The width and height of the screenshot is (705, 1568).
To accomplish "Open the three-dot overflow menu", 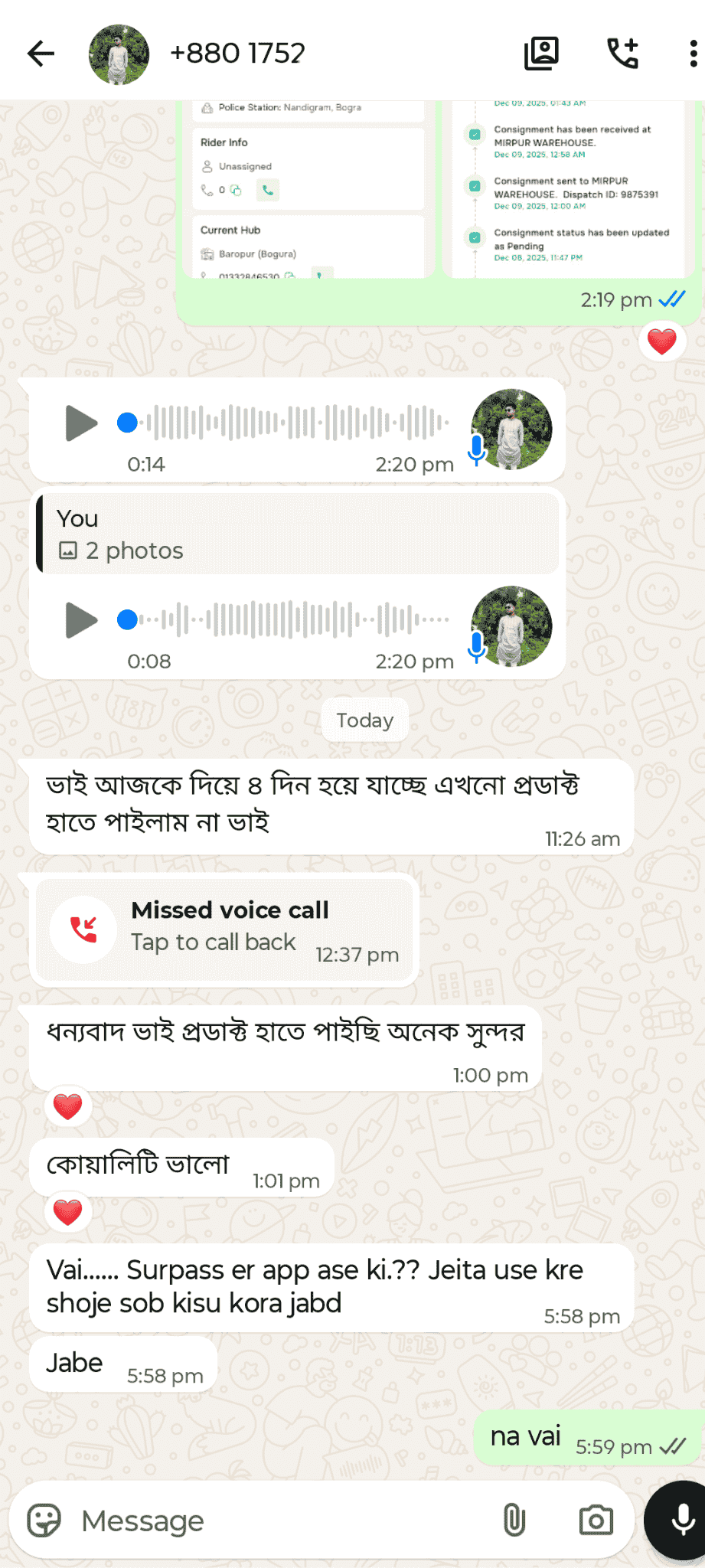I will click(693, 54).
